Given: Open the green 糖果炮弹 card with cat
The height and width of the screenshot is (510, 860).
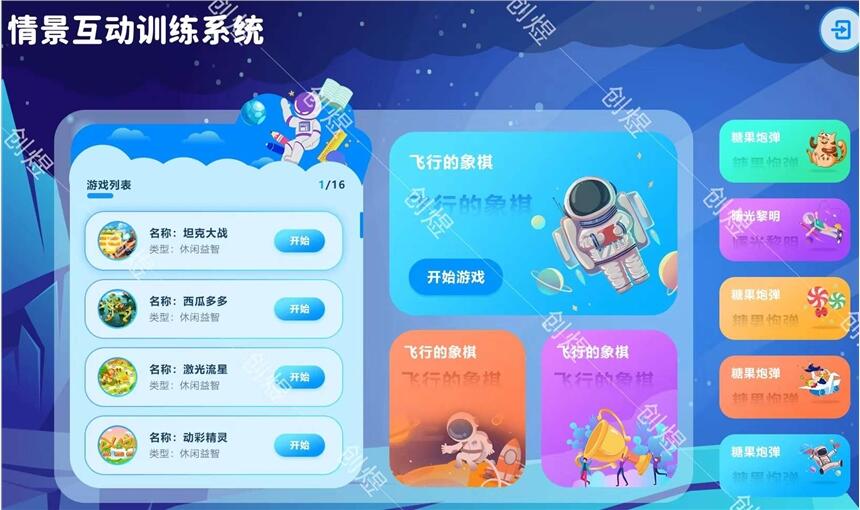Looking at the screenshot, I should coord(784,151).
